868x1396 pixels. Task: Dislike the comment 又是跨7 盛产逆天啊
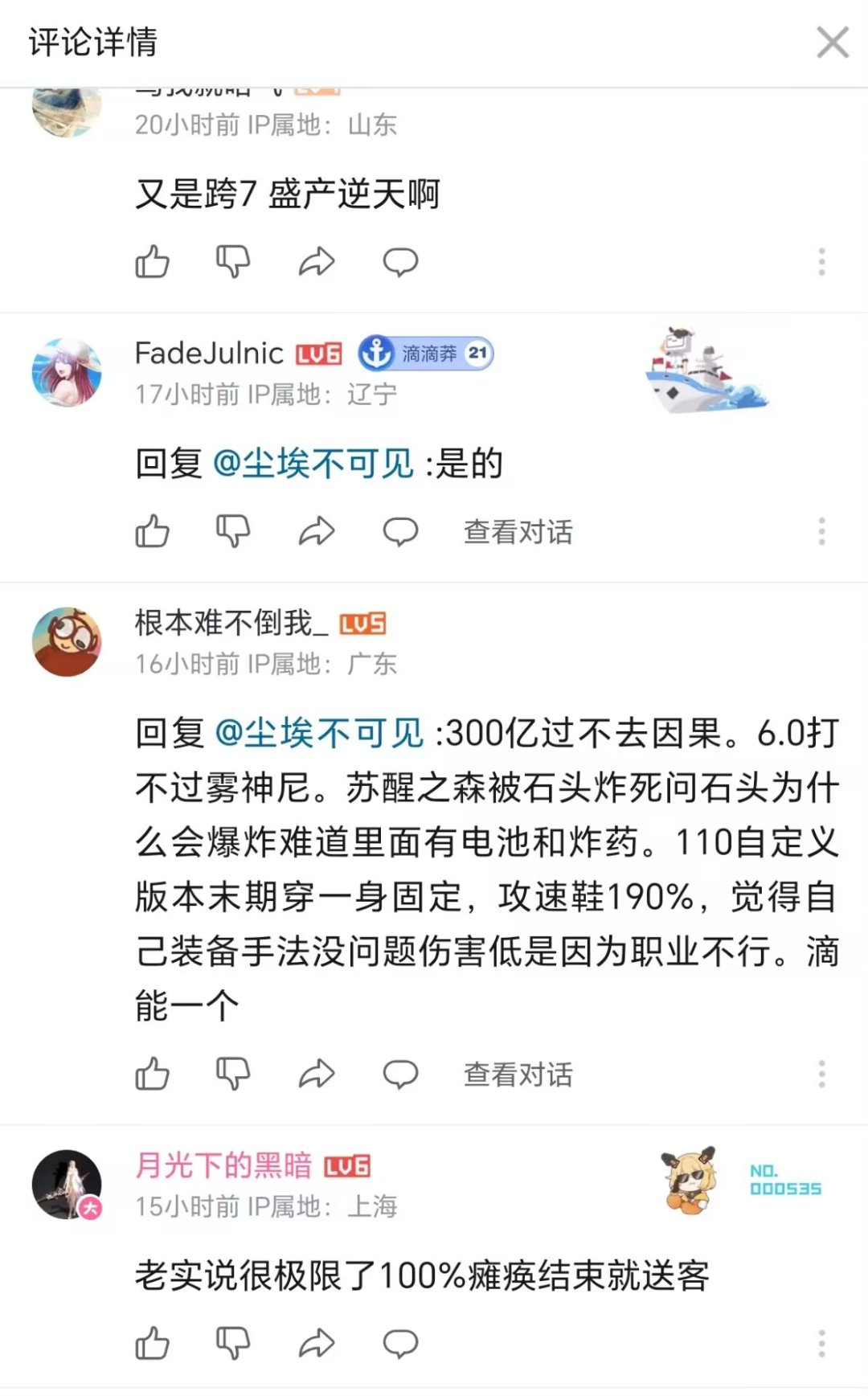coord(233,262)
